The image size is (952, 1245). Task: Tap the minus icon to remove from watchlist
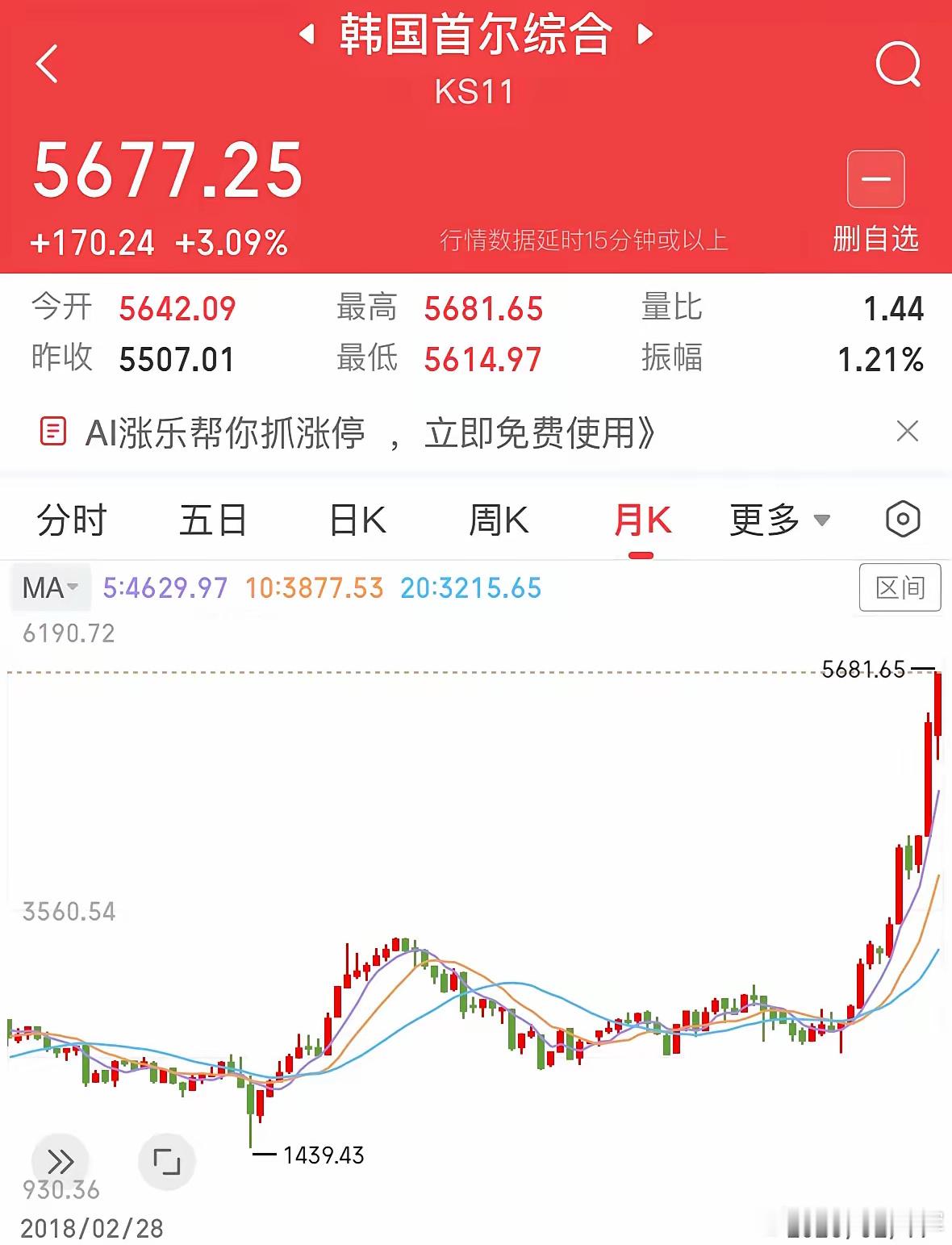[877, 179]
